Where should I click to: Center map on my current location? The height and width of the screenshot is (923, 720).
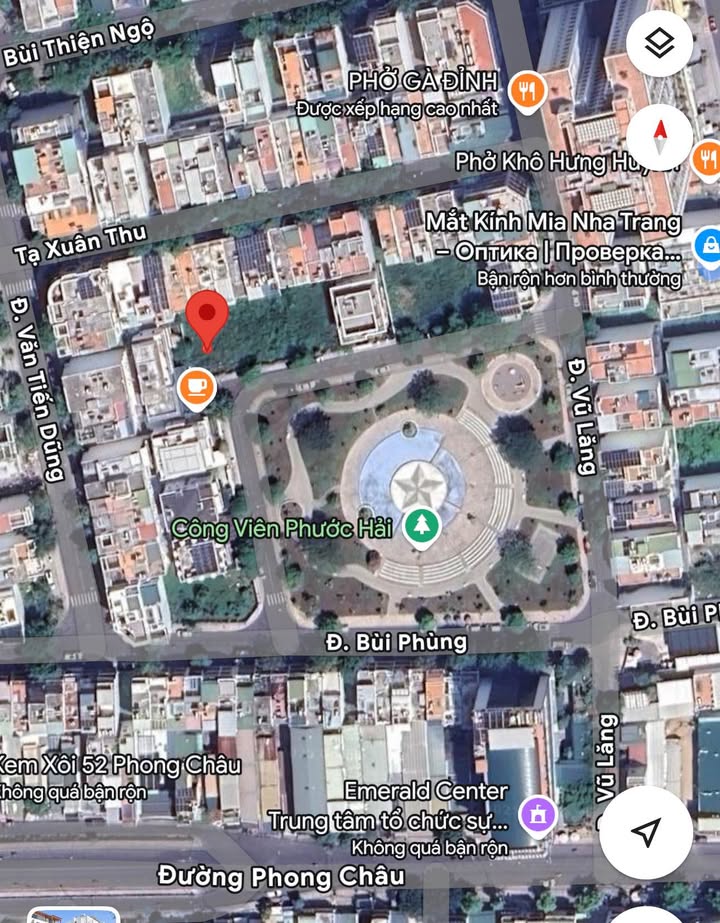pyautogui.click(x=647, y=832)
